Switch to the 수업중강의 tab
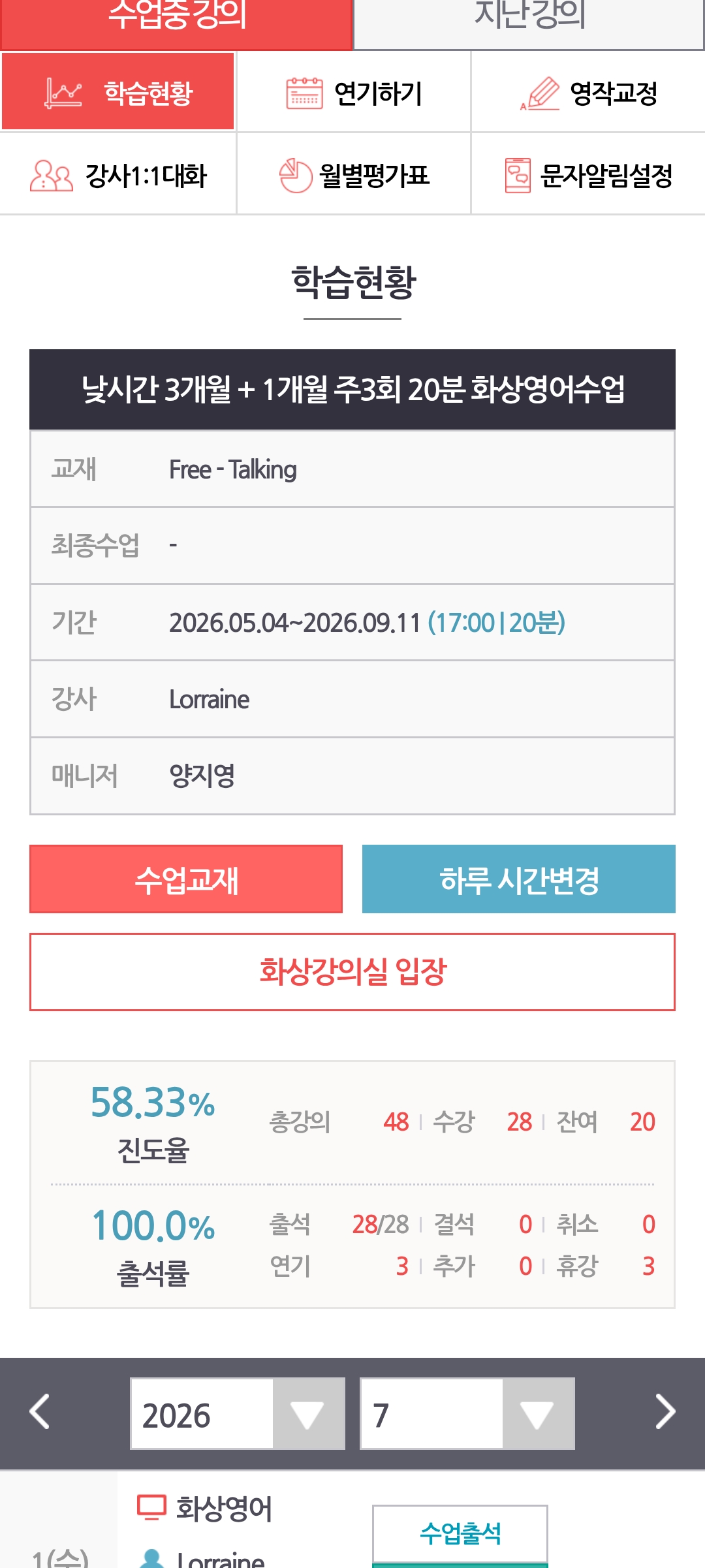The width and height of the screenshot is (705, 1568). (176, 24)
